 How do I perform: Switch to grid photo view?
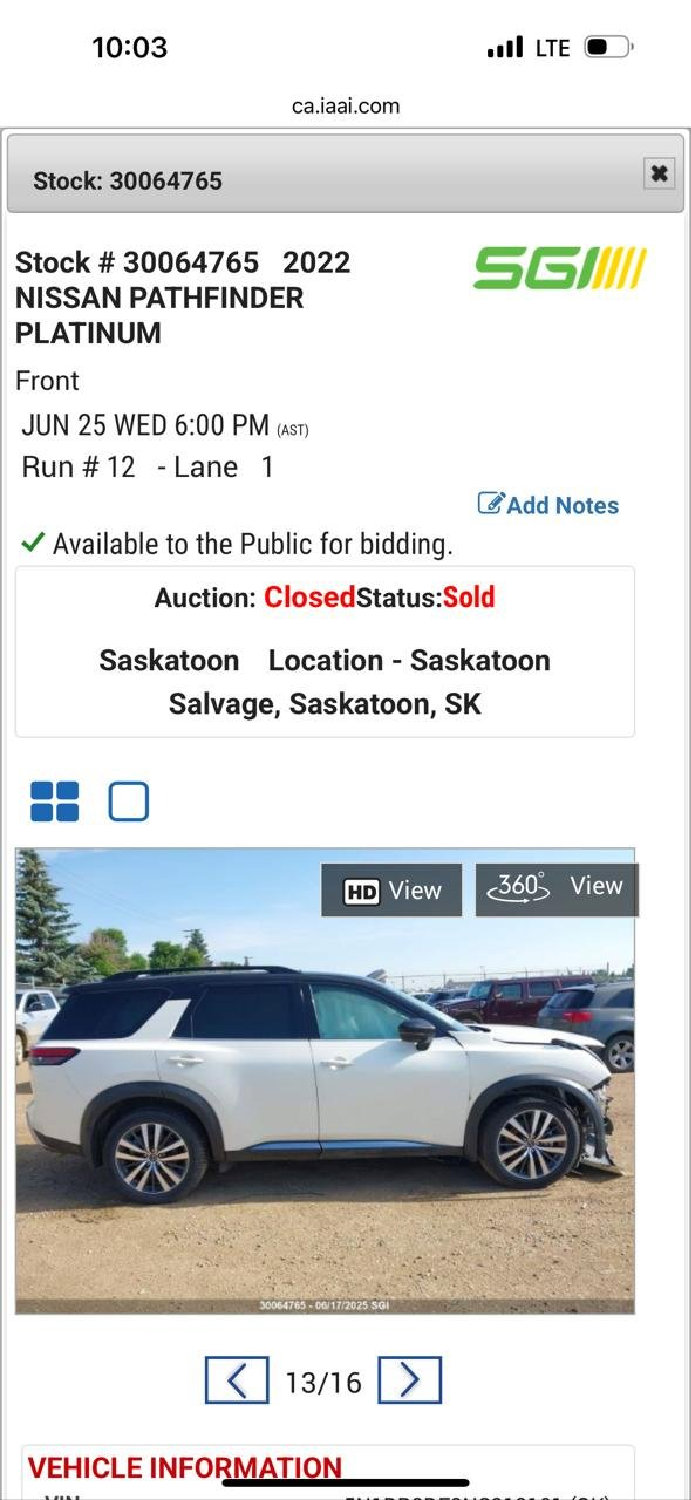click(x=55, y=801)
